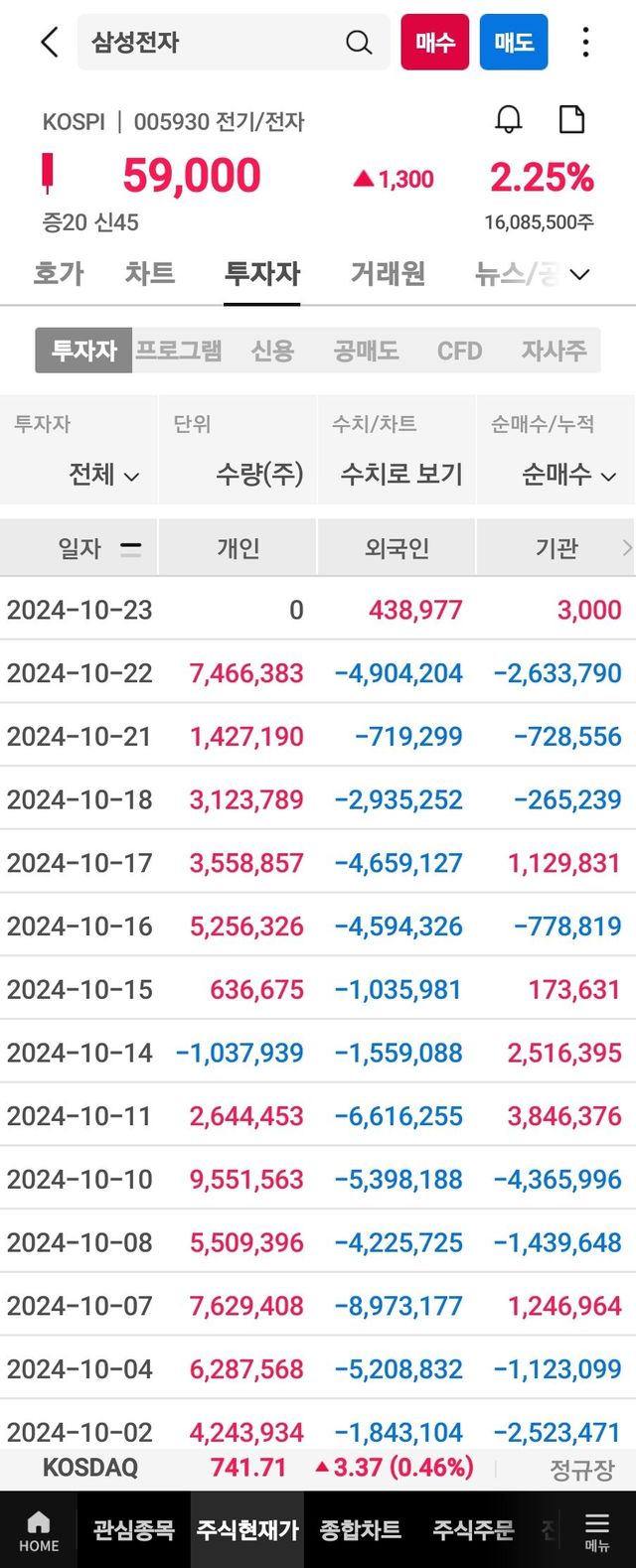Go to the HOME tab

[39, 1530]
